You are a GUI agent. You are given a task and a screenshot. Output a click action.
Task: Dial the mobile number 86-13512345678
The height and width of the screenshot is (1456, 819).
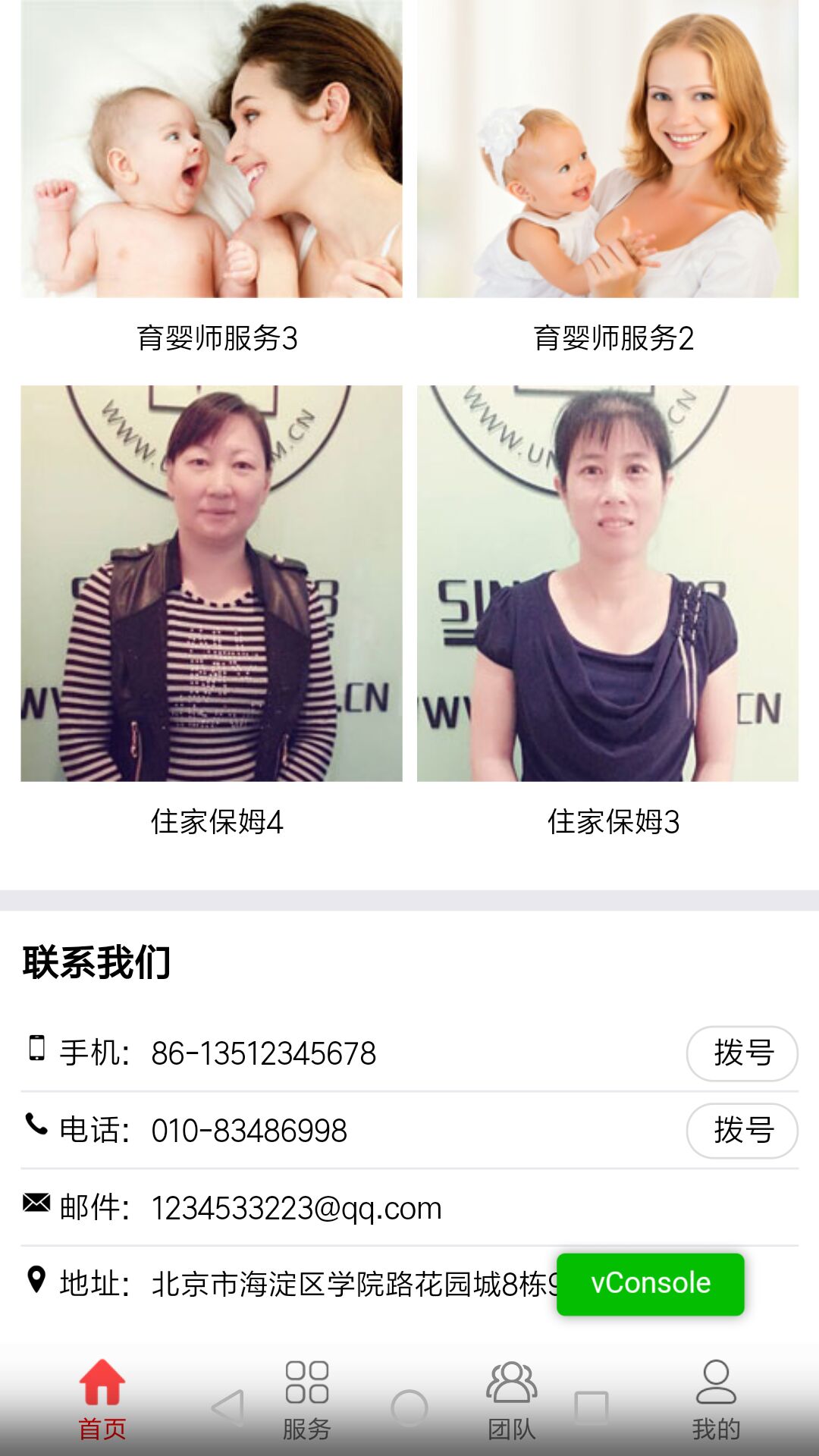[x=742, y=1053]
